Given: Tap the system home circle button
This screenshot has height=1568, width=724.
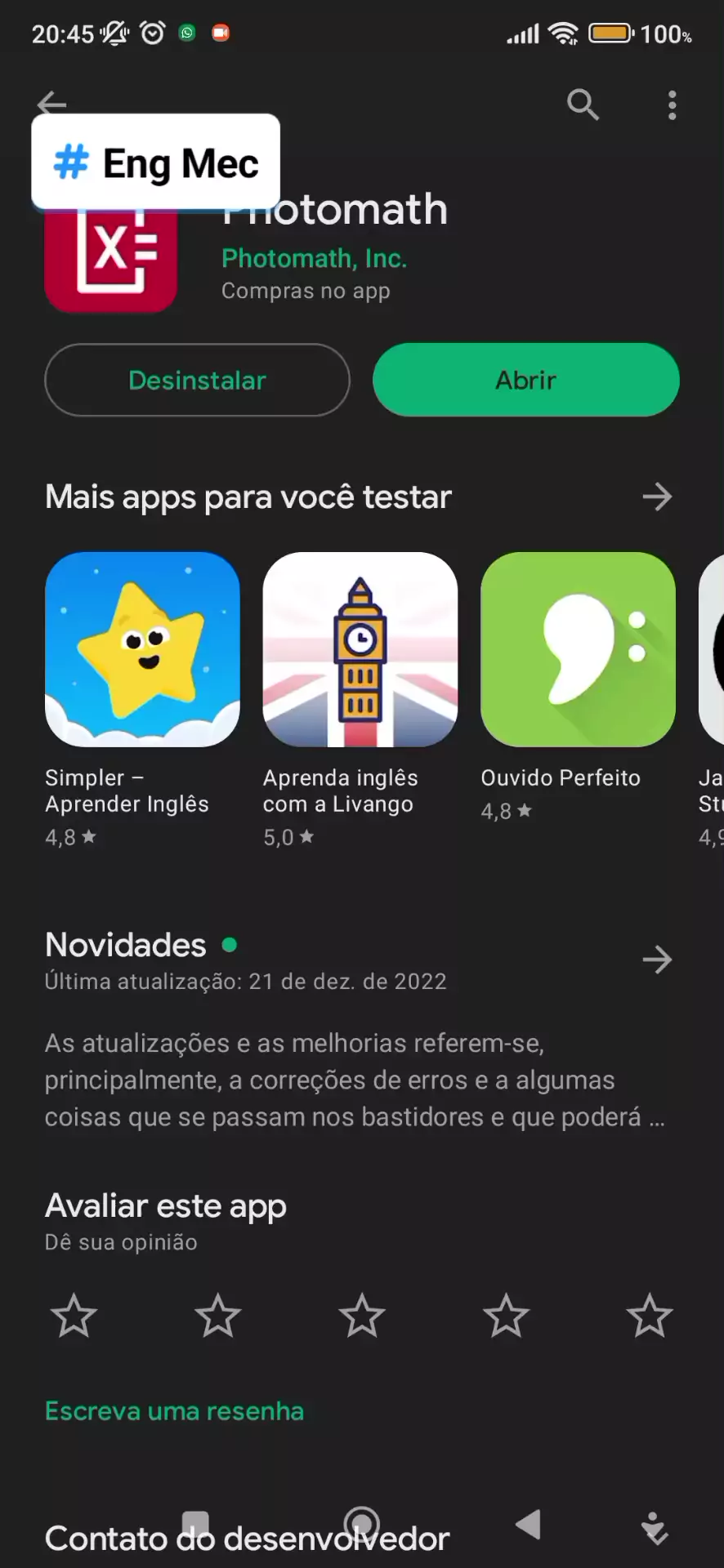Looking at the screenshot, I should [x=361, y=1525].
